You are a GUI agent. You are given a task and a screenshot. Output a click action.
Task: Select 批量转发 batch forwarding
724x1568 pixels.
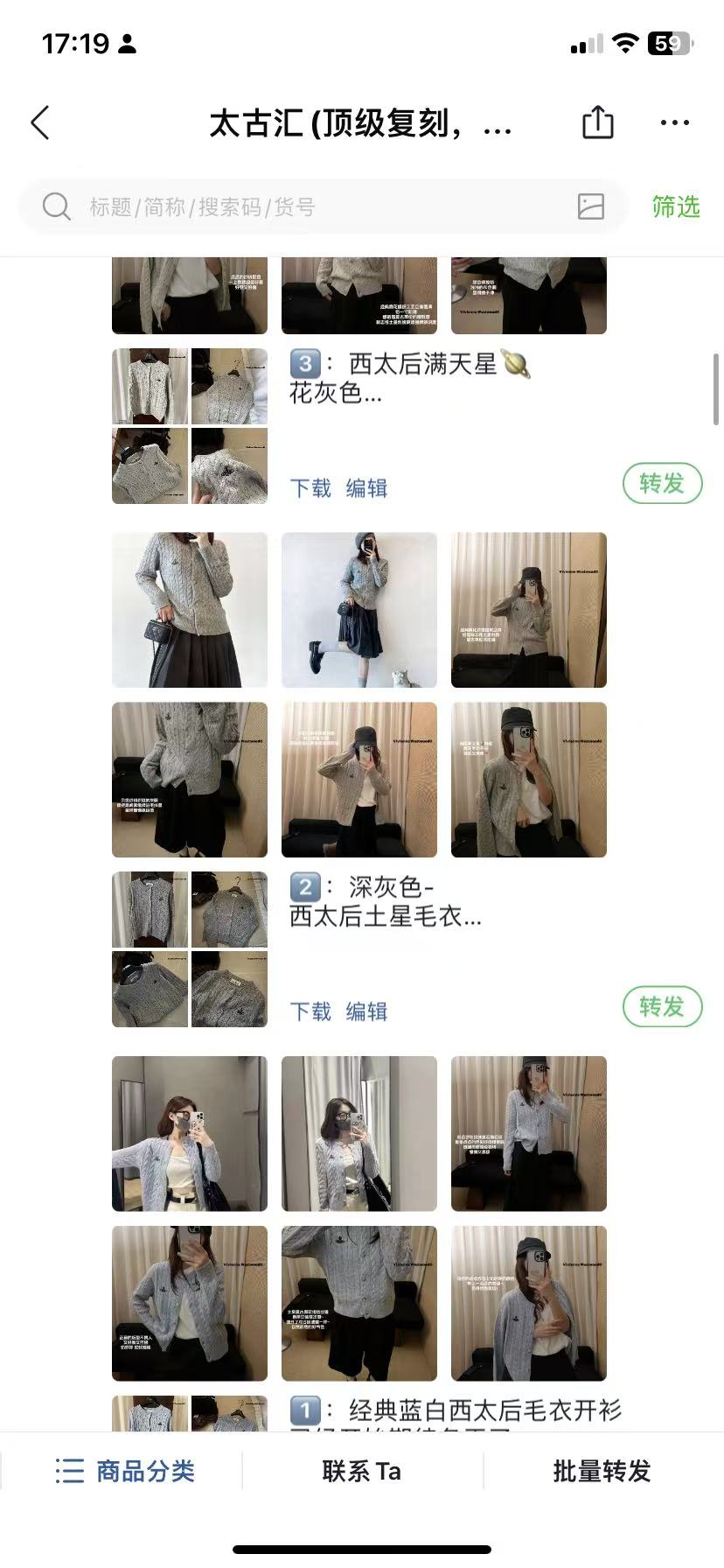point(602,1471)
